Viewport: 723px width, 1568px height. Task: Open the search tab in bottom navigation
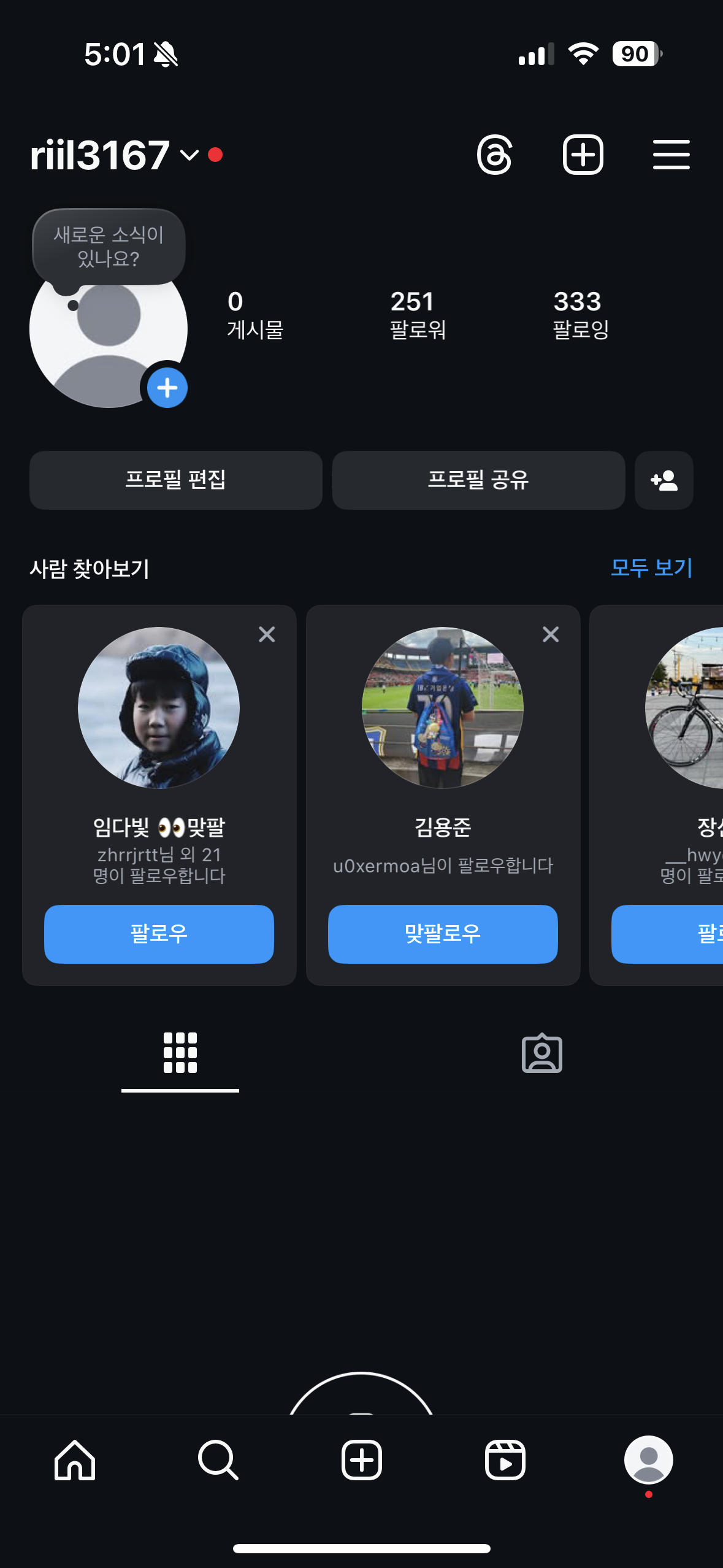tap(218, 1460)
